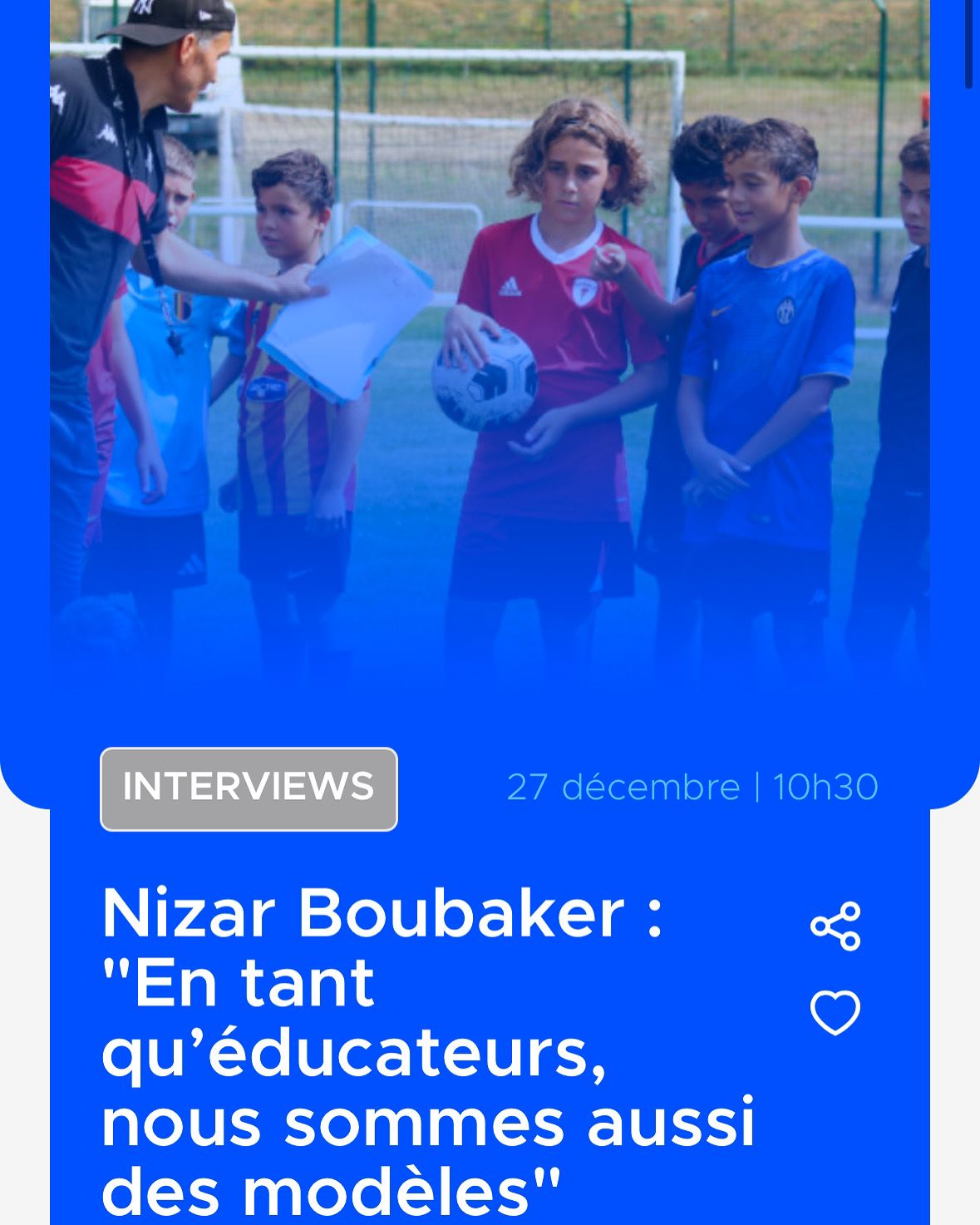Like the article with the heart icon

click(x=835, y=1012)
